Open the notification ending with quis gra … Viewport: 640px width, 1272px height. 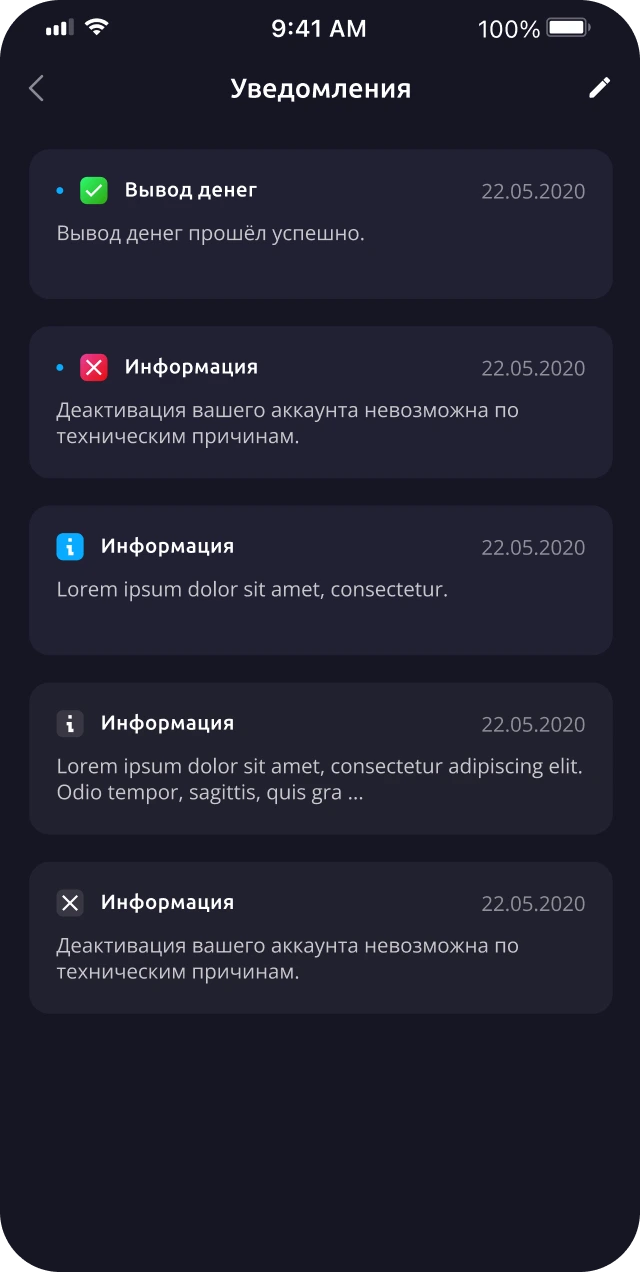coord(320,758)
